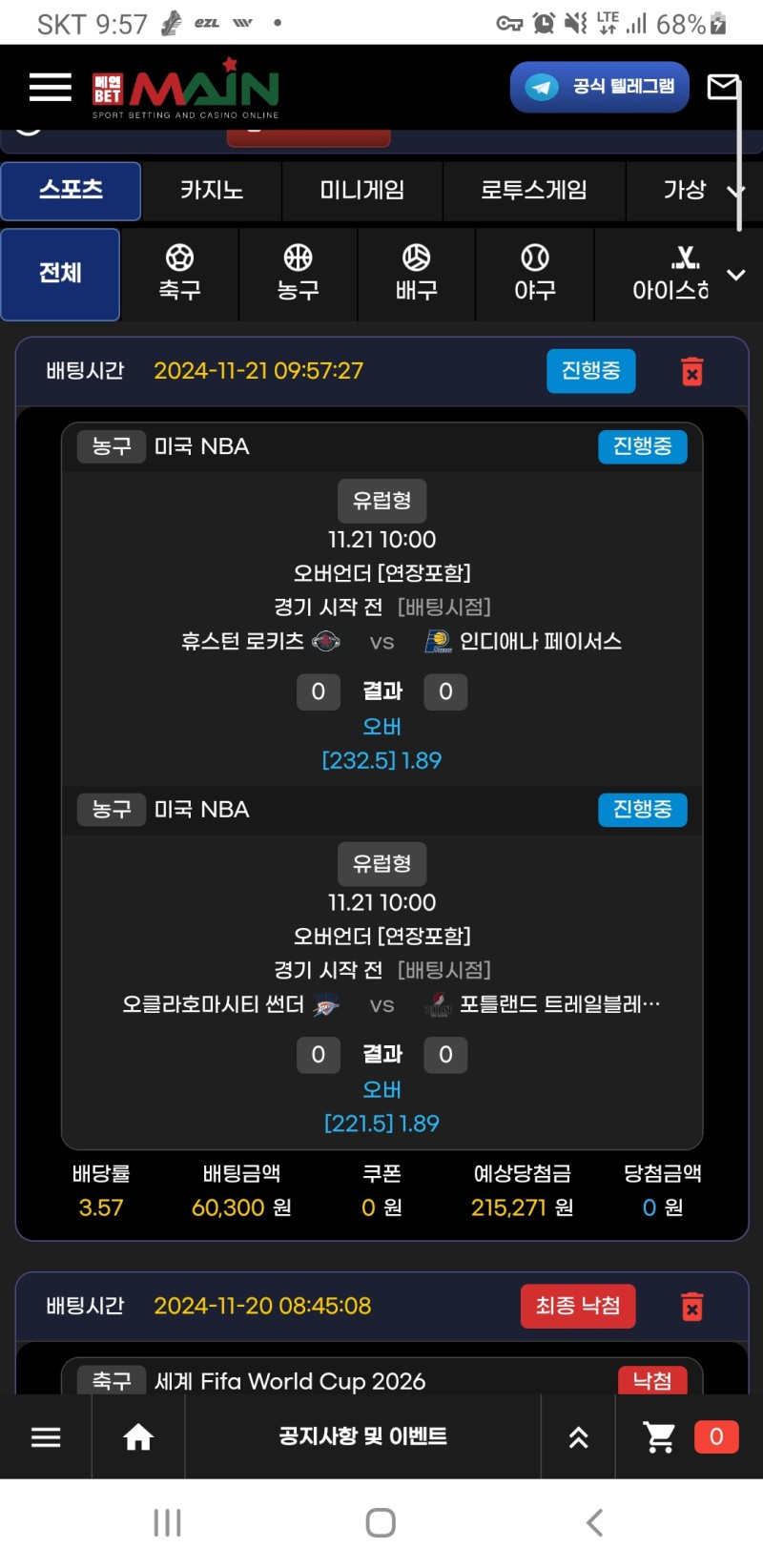Select the 로투스게임 tab
Image resolution: width=763 pixels, height=1568 pixels.
(x=533, y=191)
